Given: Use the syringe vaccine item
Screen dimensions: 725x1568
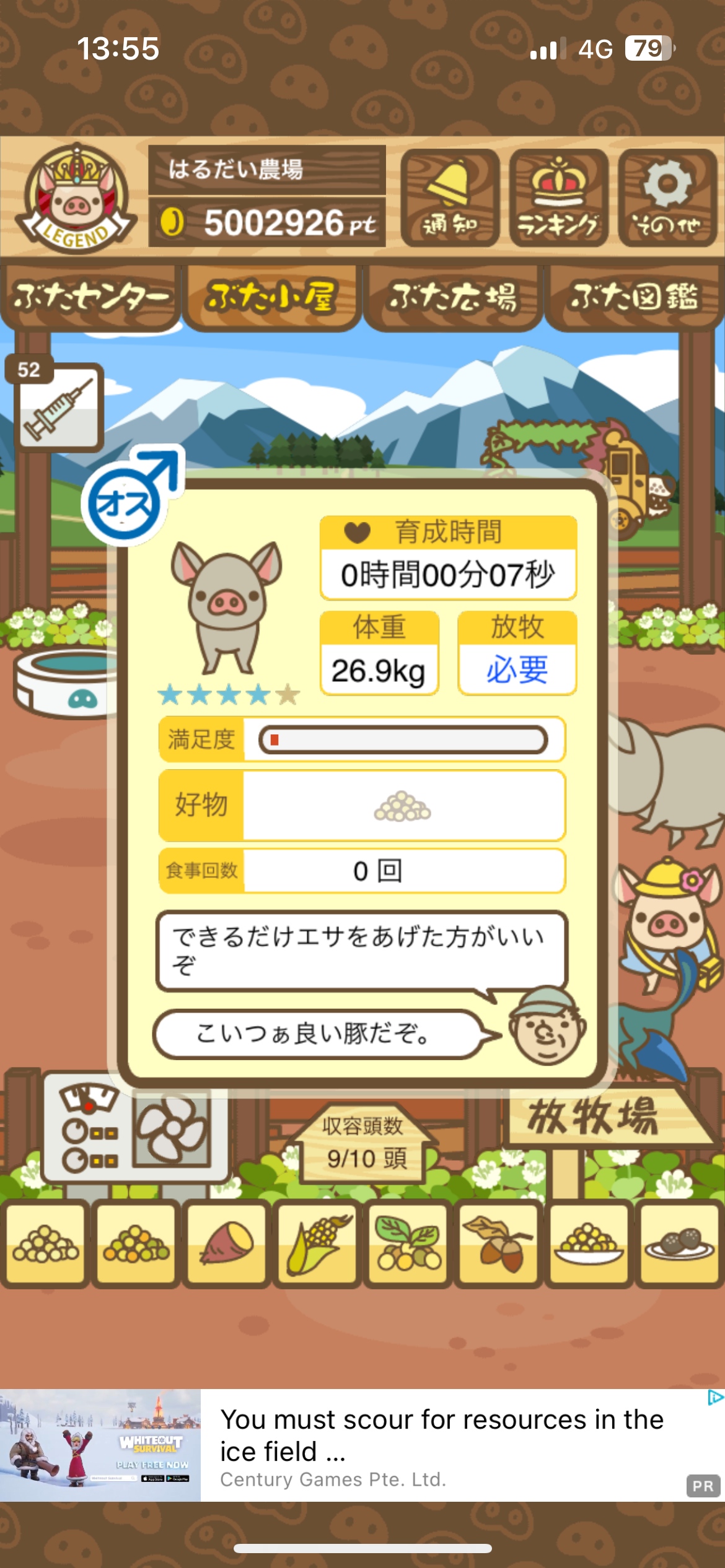Looking at the screenshot, I should click(58, 407).
